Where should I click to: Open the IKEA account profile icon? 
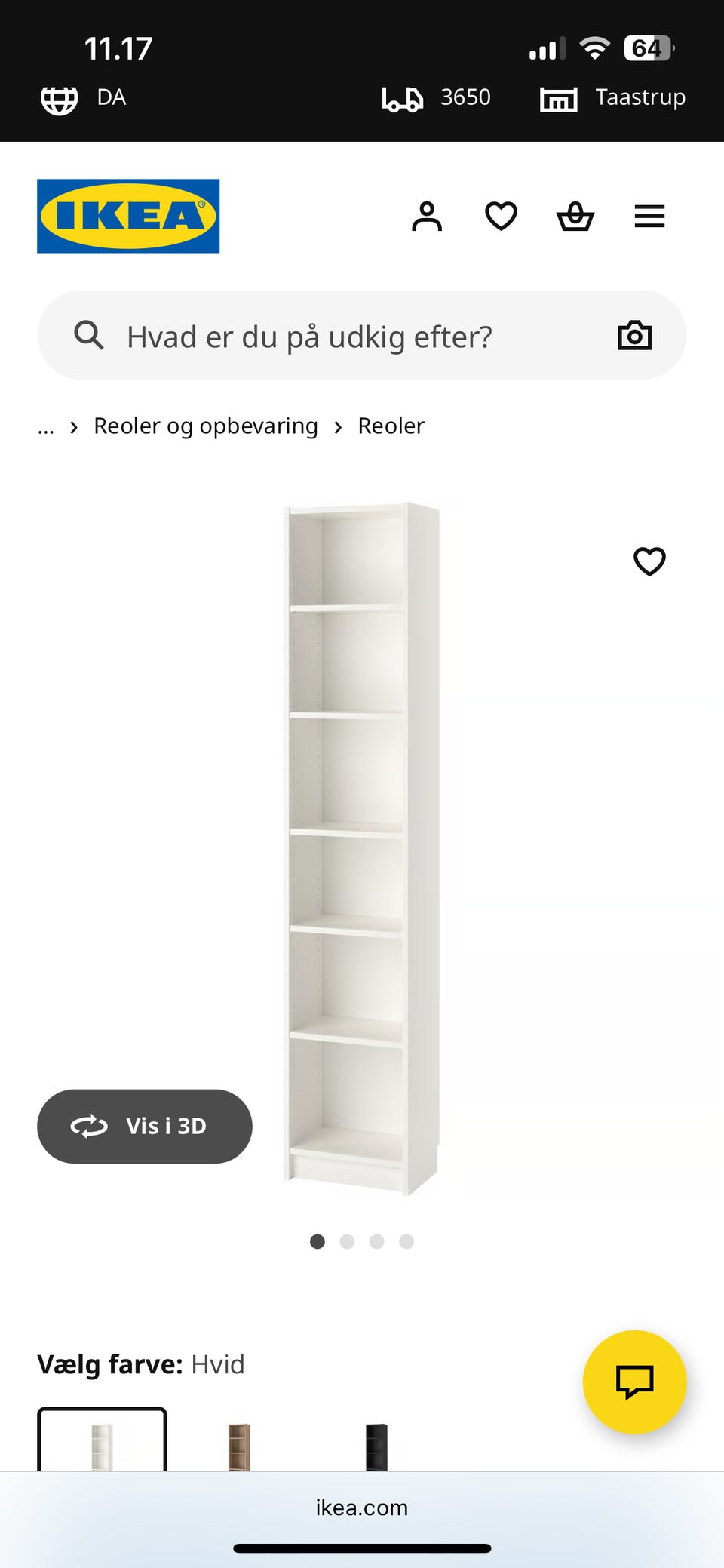pos(427,217)
